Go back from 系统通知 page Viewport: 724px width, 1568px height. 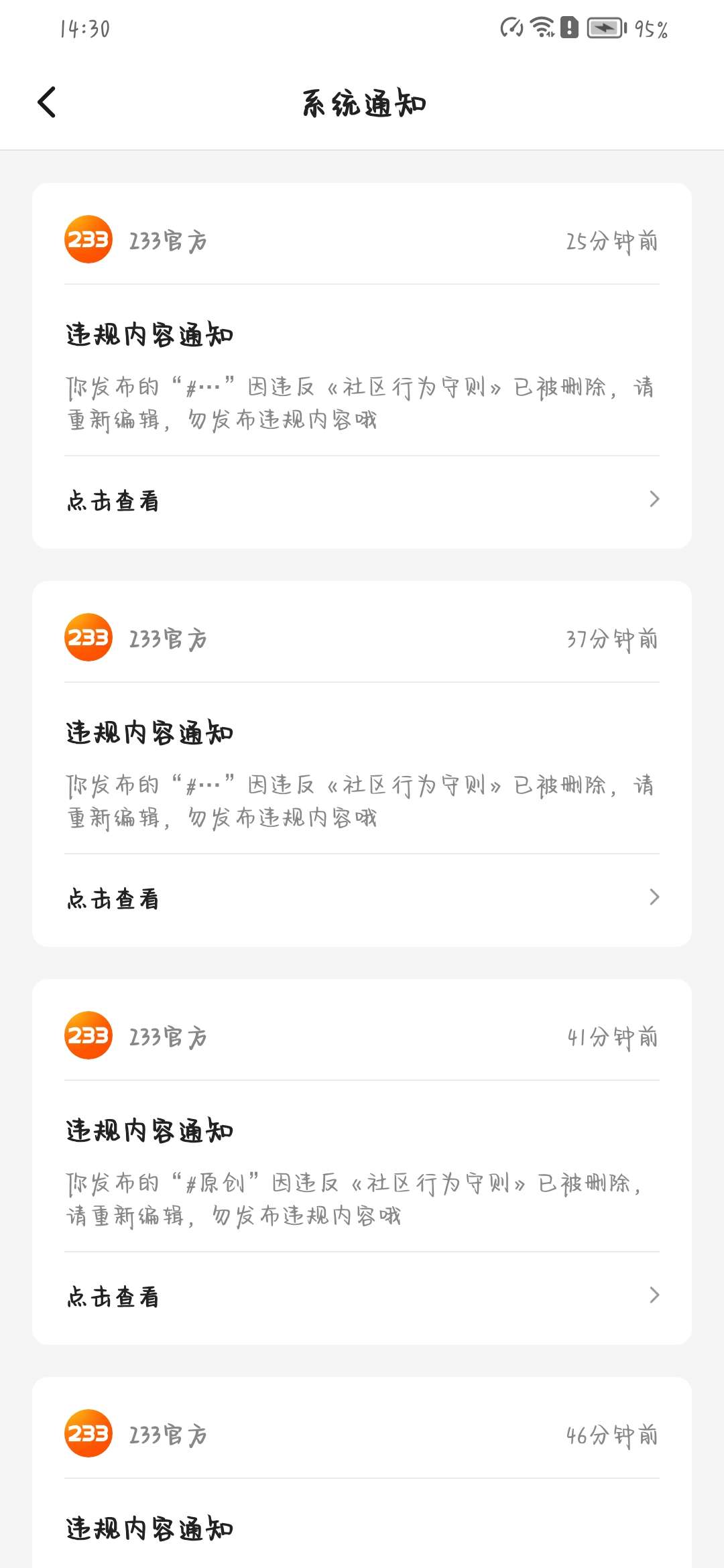[x=47, y=103]
